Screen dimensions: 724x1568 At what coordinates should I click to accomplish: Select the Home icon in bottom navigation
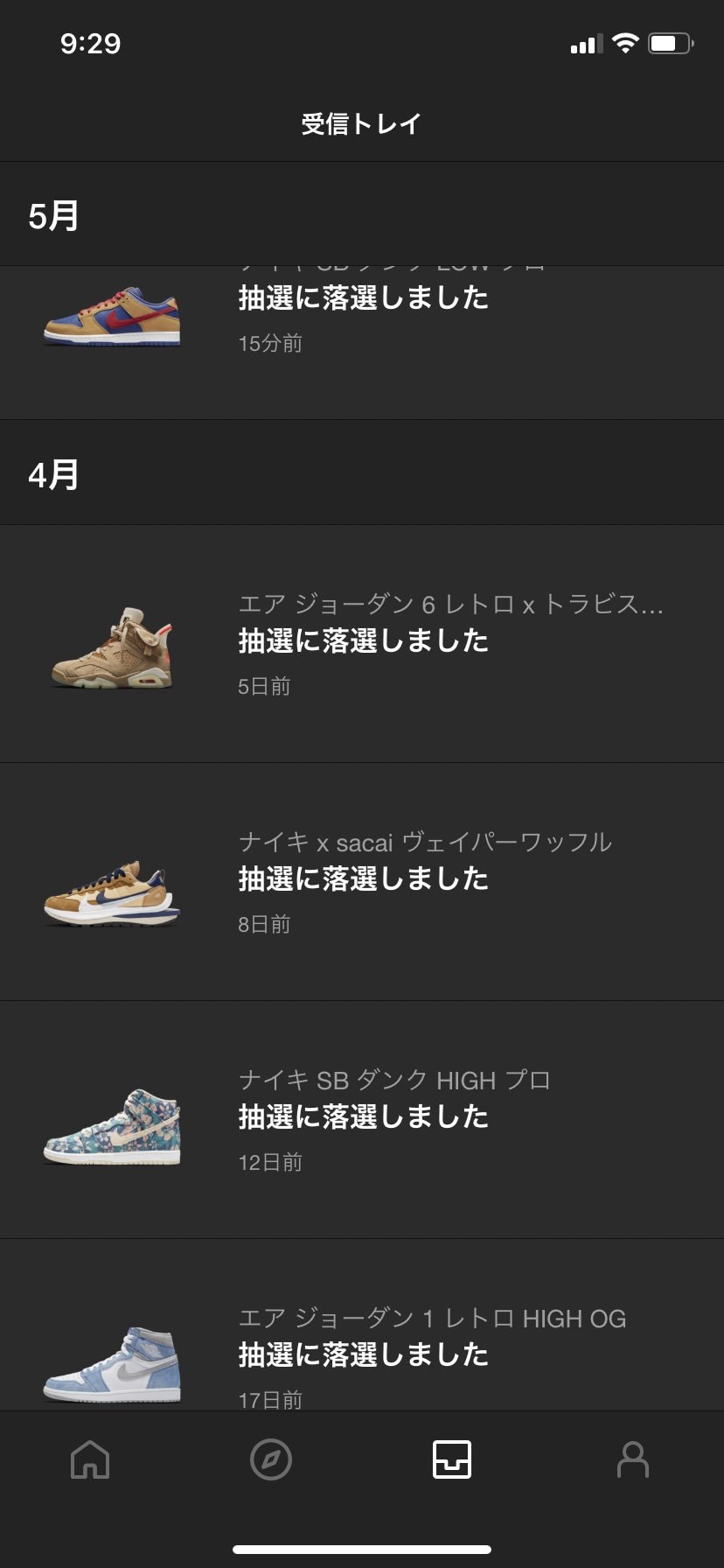[88, 1459]
